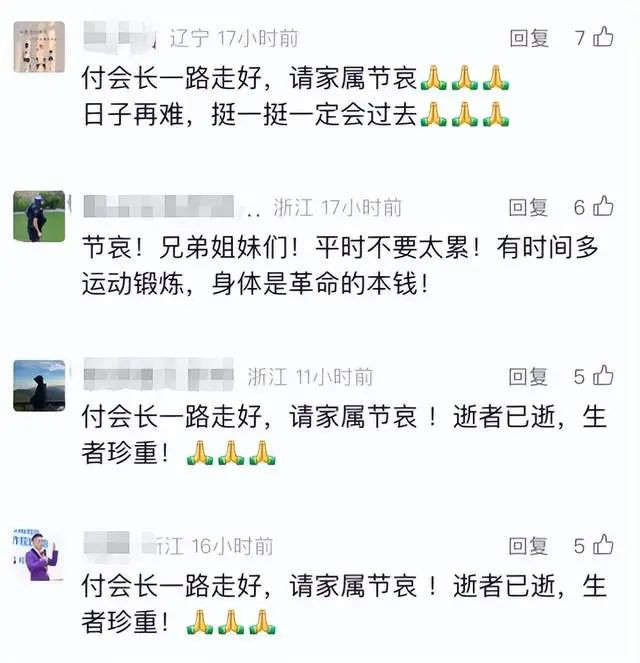Like the Zhejiang comment posted 16小时前

[603, 546]
